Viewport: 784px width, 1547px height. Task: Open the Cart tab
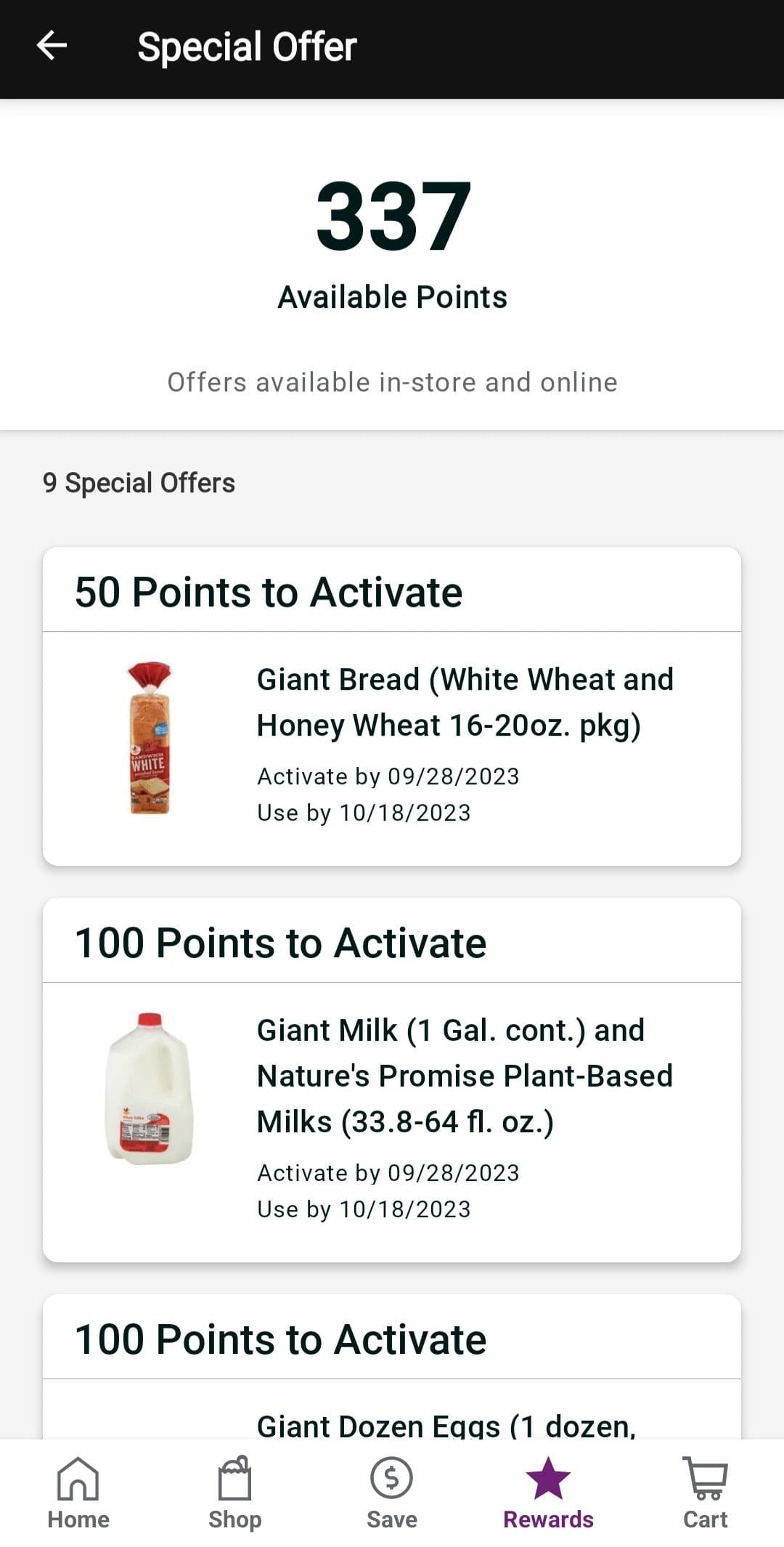(706, 1493)
